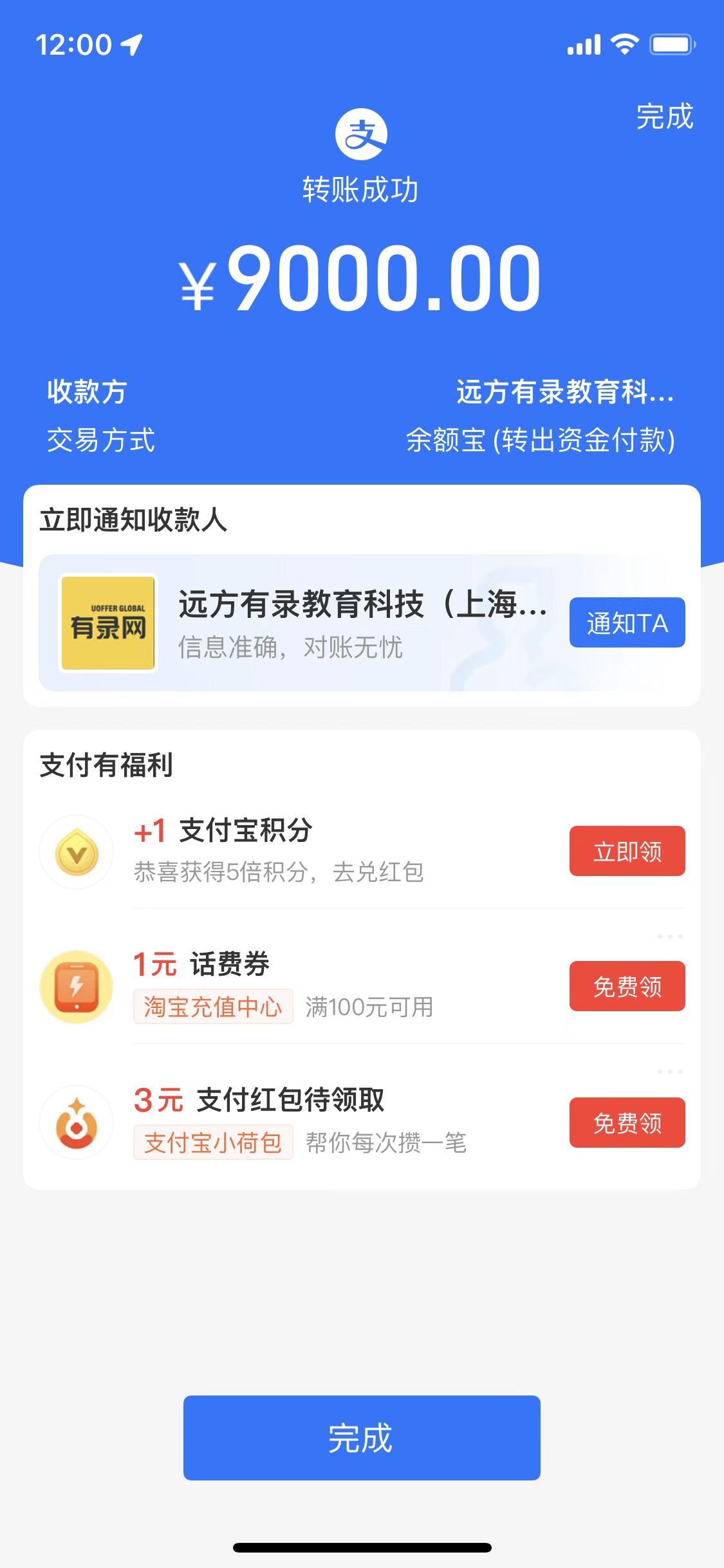The width and height of the screenshot is (724, 1568).
Task: Notify the payee with 通知TA
Action: pyautogui.click(x=627, y=622)
